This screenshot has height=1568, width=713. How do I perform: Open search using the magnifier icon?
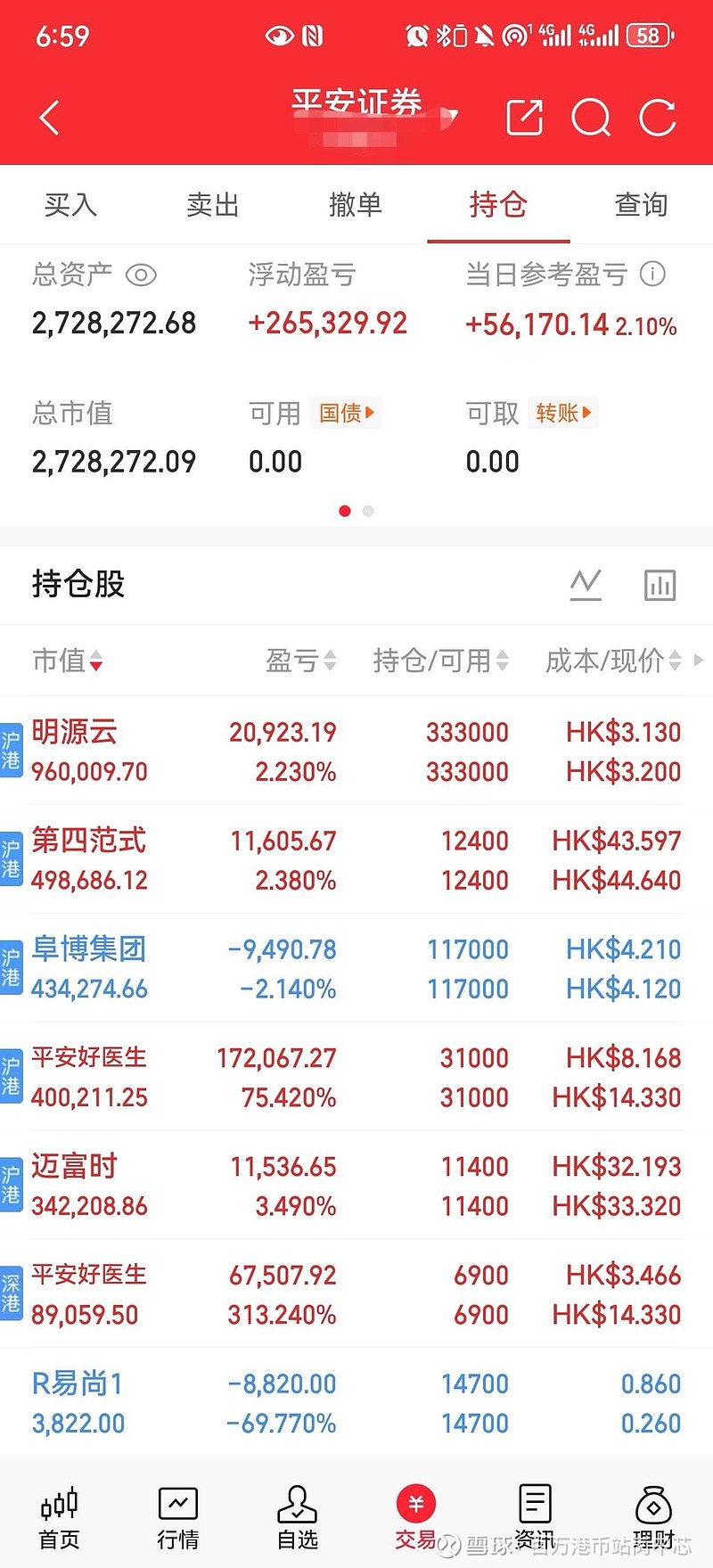[x=591, y=117]
